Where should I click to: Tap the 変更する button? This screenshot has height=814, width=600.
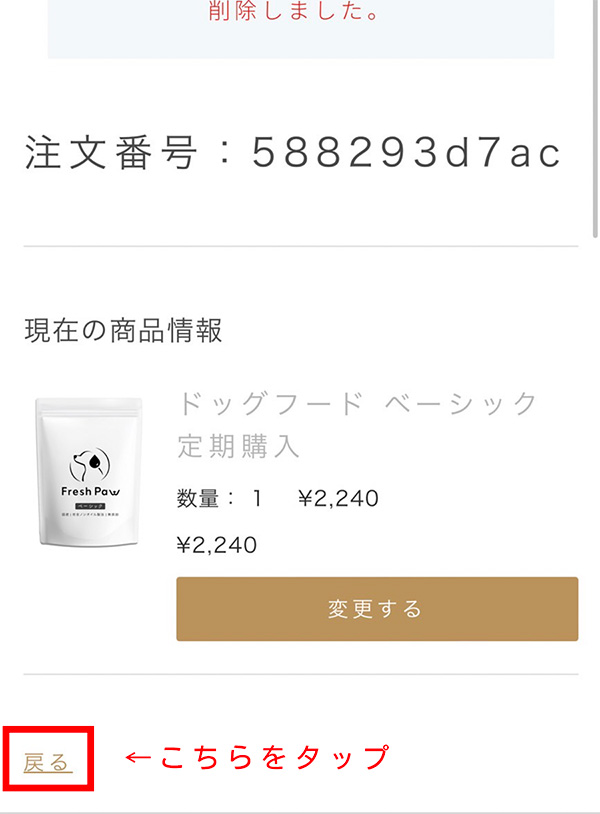[x=377, y=609]
